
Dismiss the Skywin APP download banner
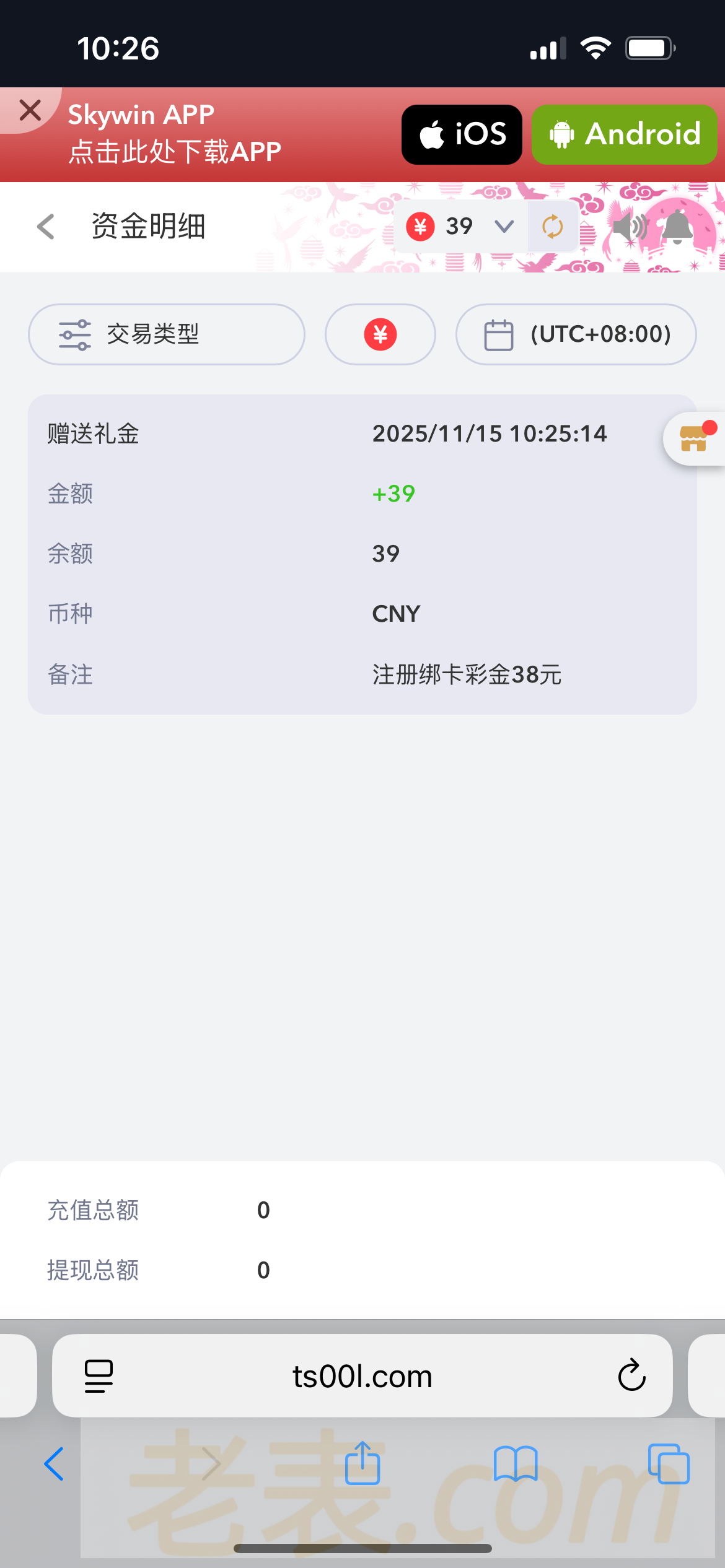click(x=30, y=111)
